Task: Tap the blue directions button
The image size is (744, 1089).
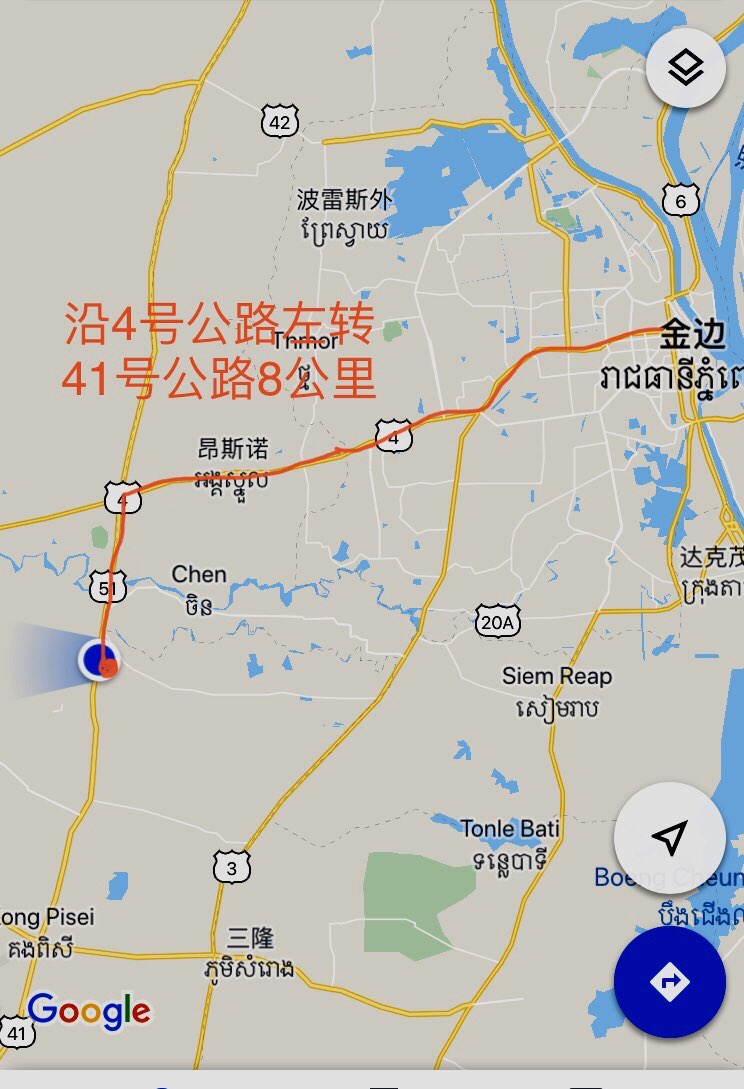Action: pos(669,983)
